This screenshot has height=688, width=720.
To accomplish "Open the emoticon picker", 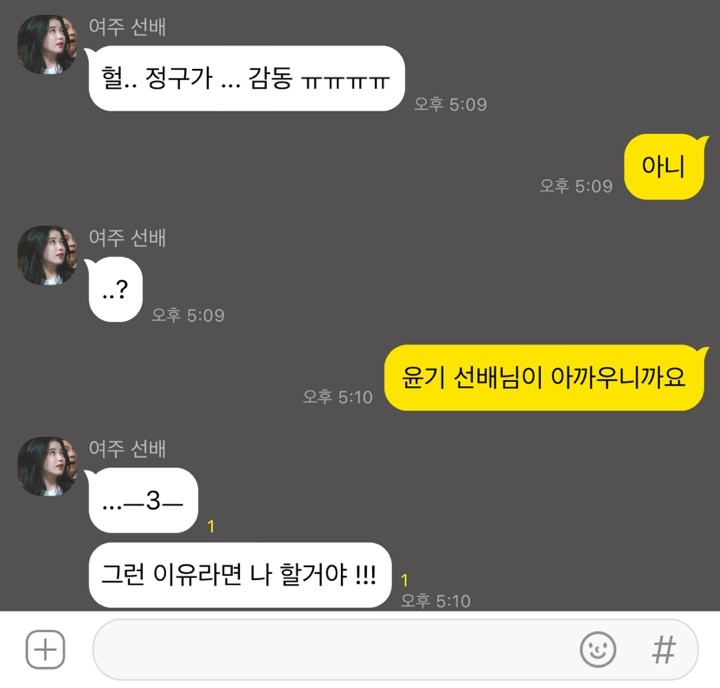I will pyautogui.click(x=598, y=650).
